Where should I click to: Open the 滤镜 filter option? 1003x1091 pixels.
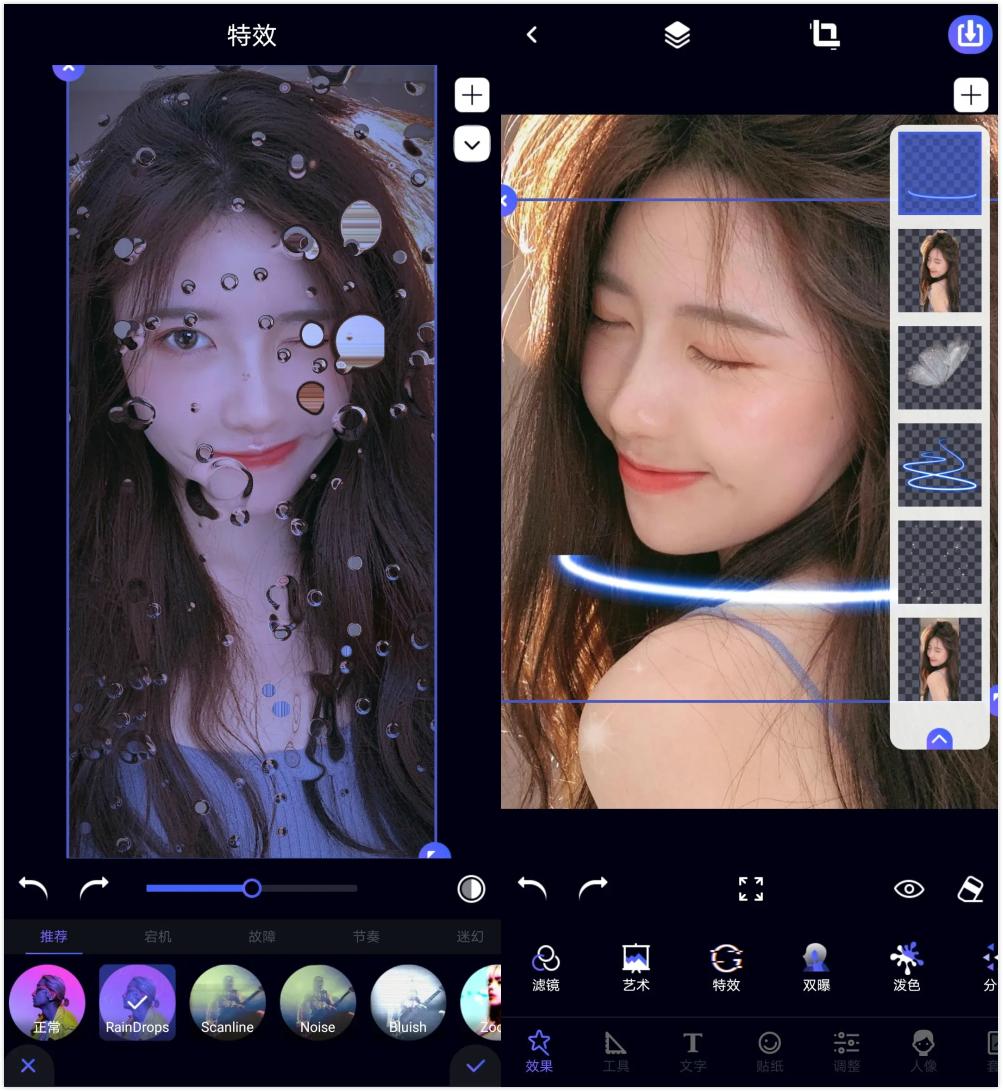pos(546,968)
